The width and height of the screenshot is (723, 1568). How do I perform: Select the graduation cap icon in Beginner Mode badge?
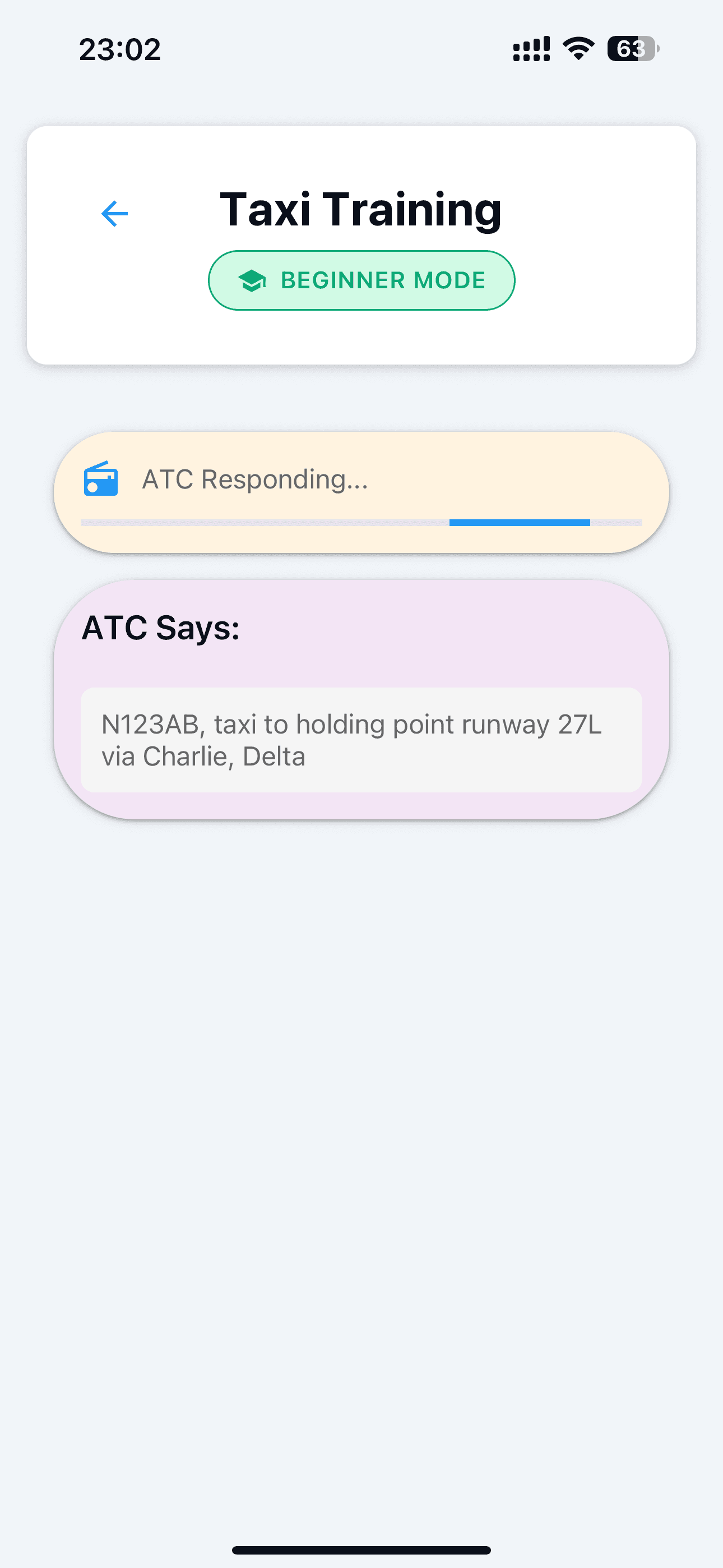pos(253,280)
